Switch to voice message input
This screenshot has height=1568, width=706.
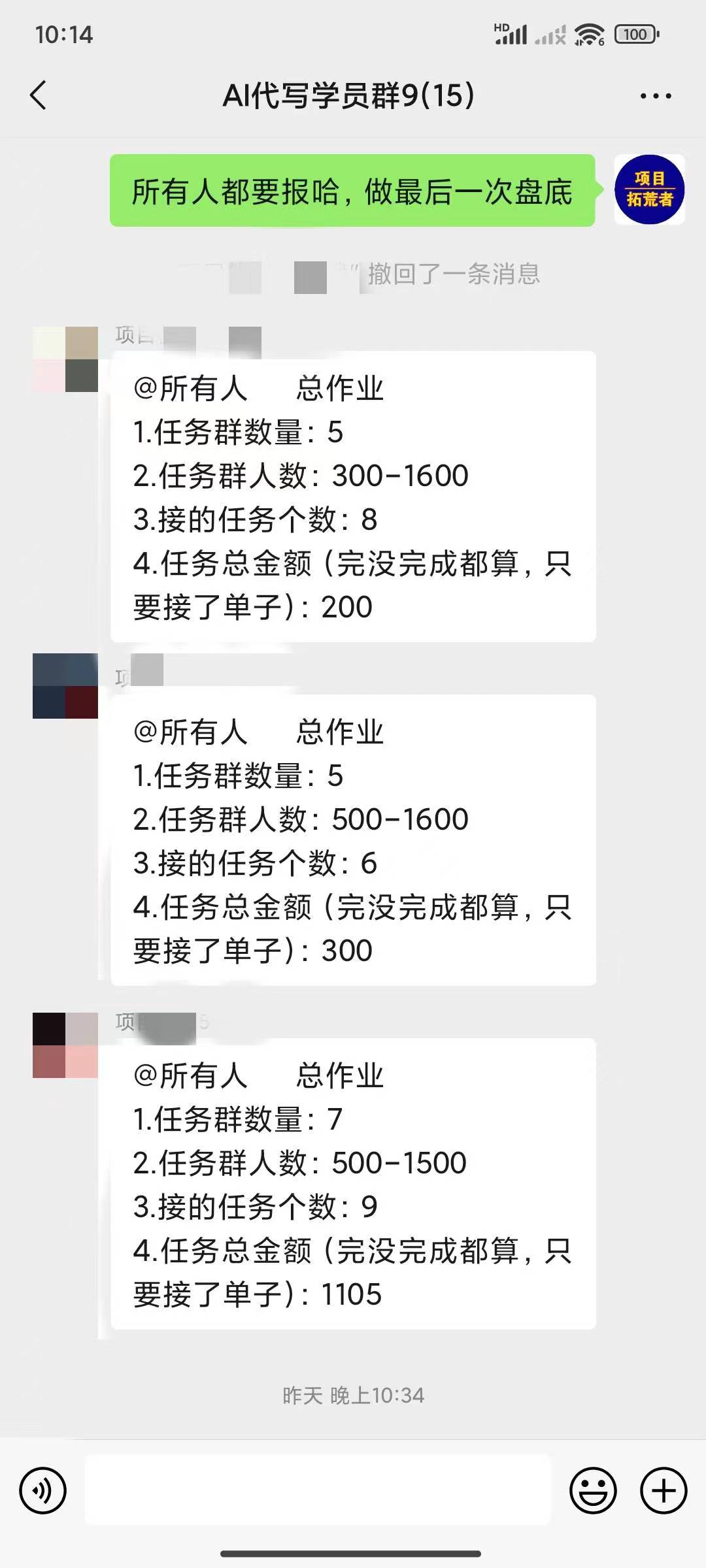(43, 1490)
